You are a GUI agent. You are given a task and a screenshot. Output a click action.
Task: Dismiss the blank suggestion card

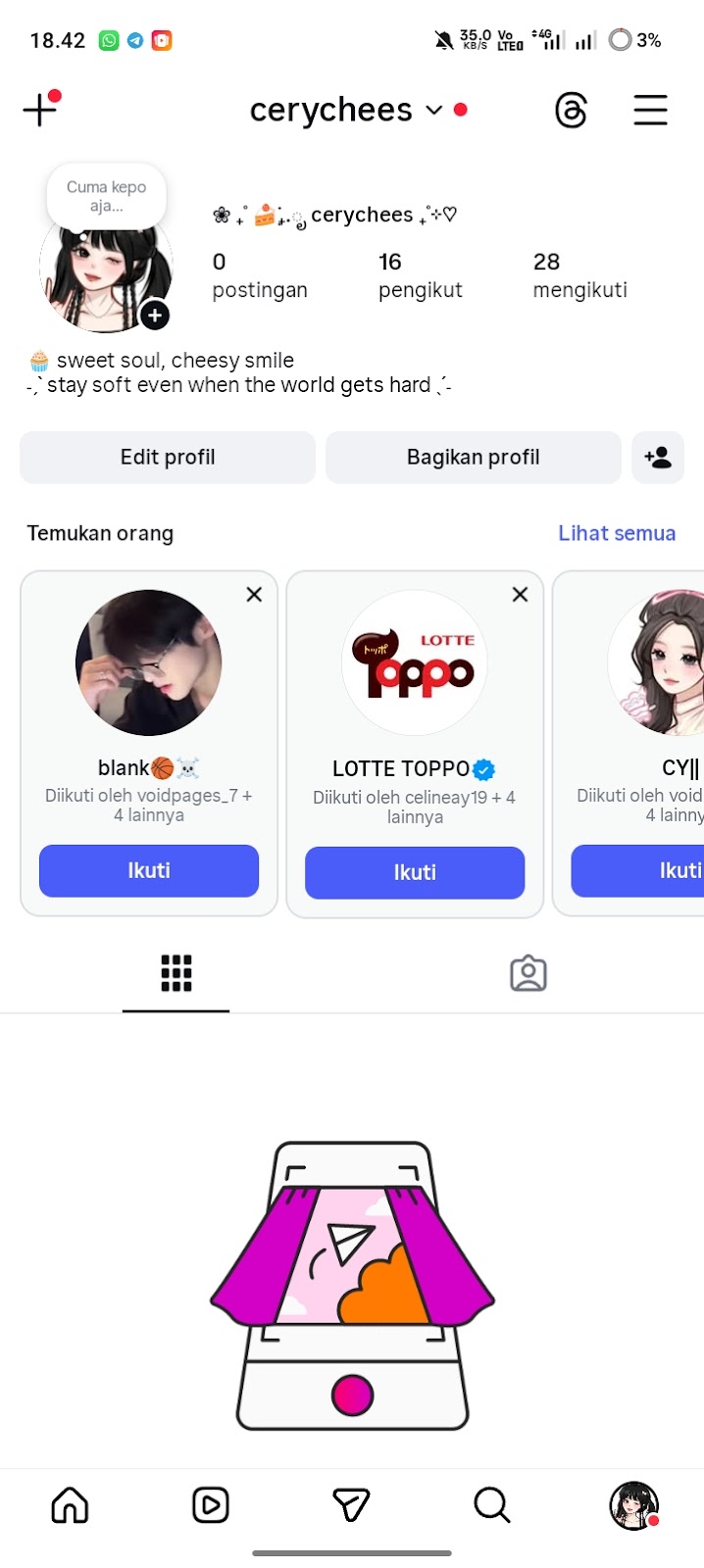pyautogui.click(x=254, y=595)
